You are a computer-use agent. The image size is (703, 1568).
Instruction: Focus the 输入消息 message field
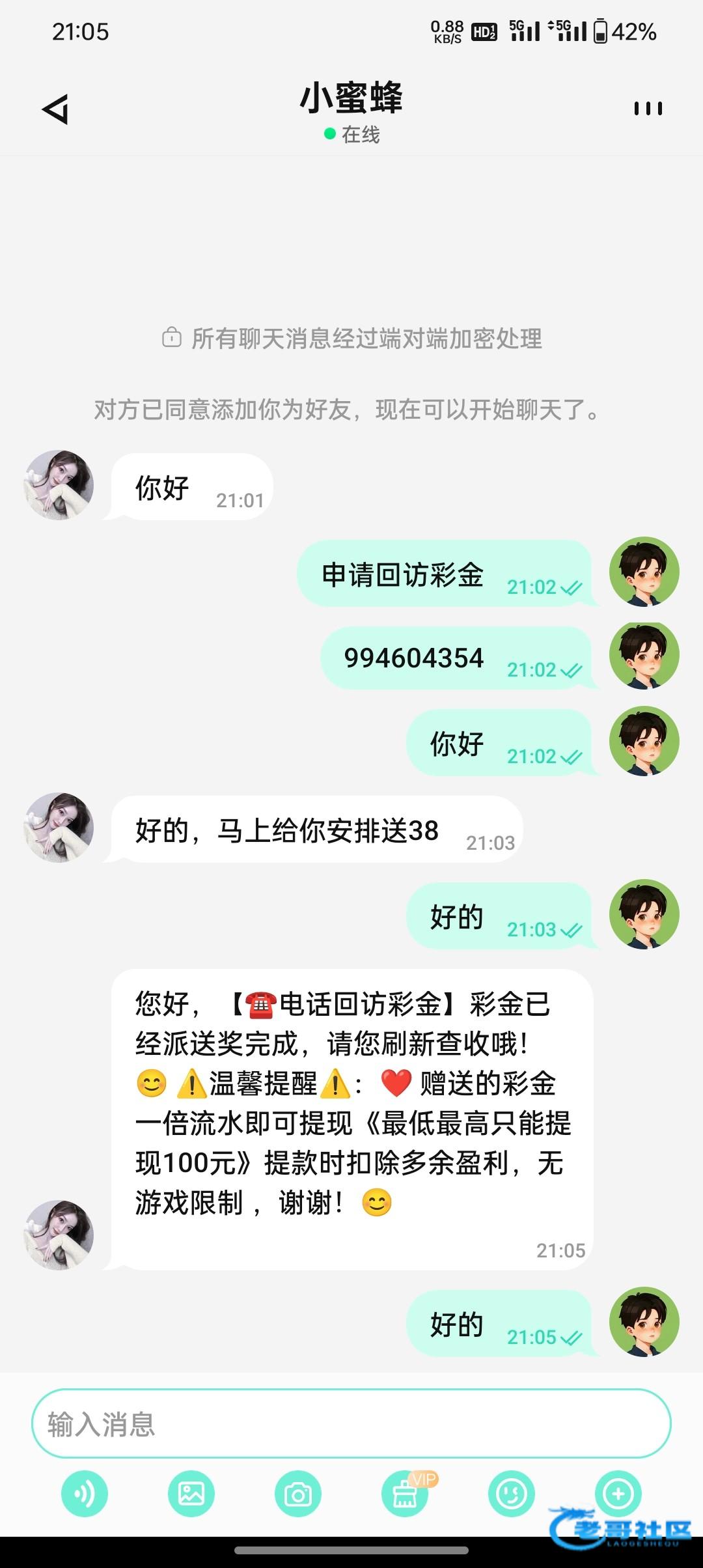click(351, 1424)
